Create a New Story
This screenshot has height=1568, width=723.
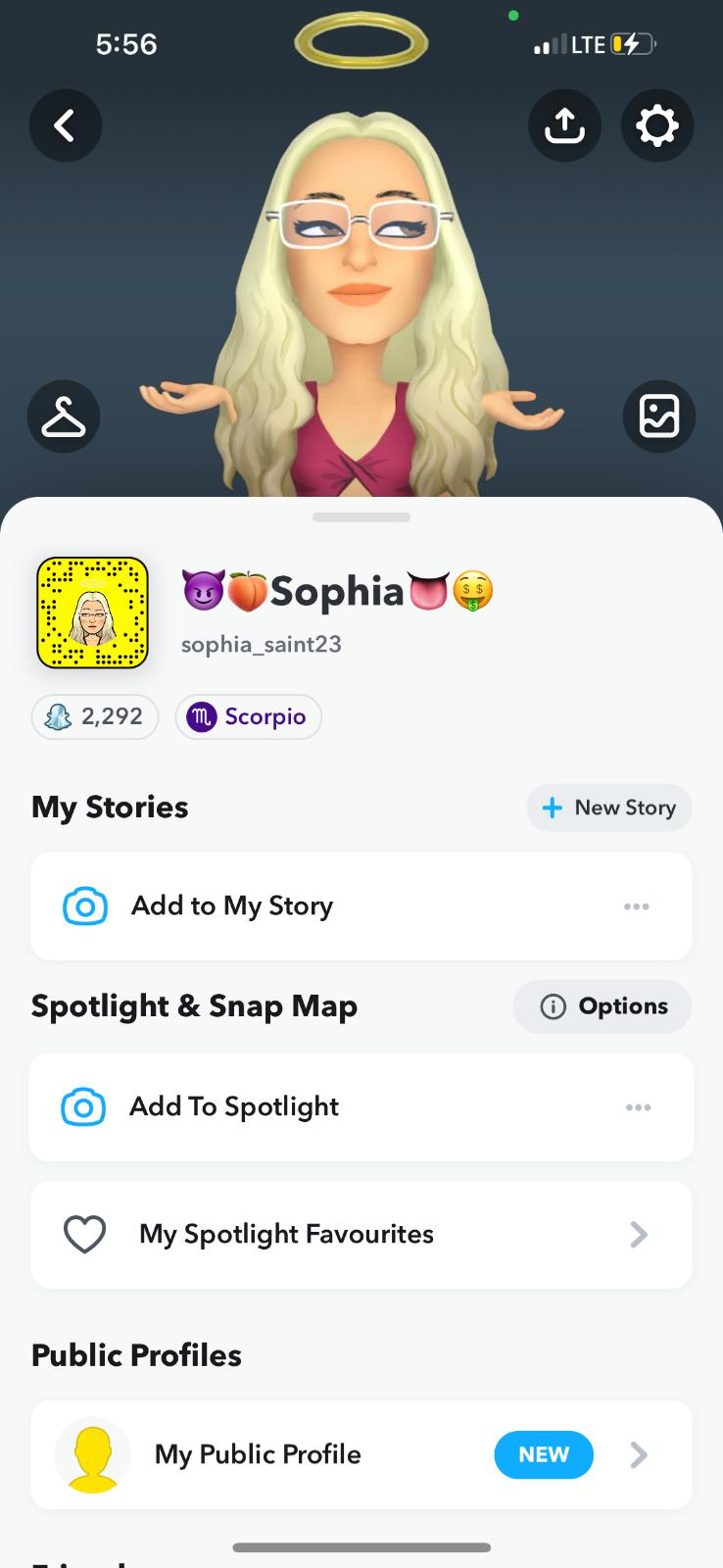pos(608,808)
